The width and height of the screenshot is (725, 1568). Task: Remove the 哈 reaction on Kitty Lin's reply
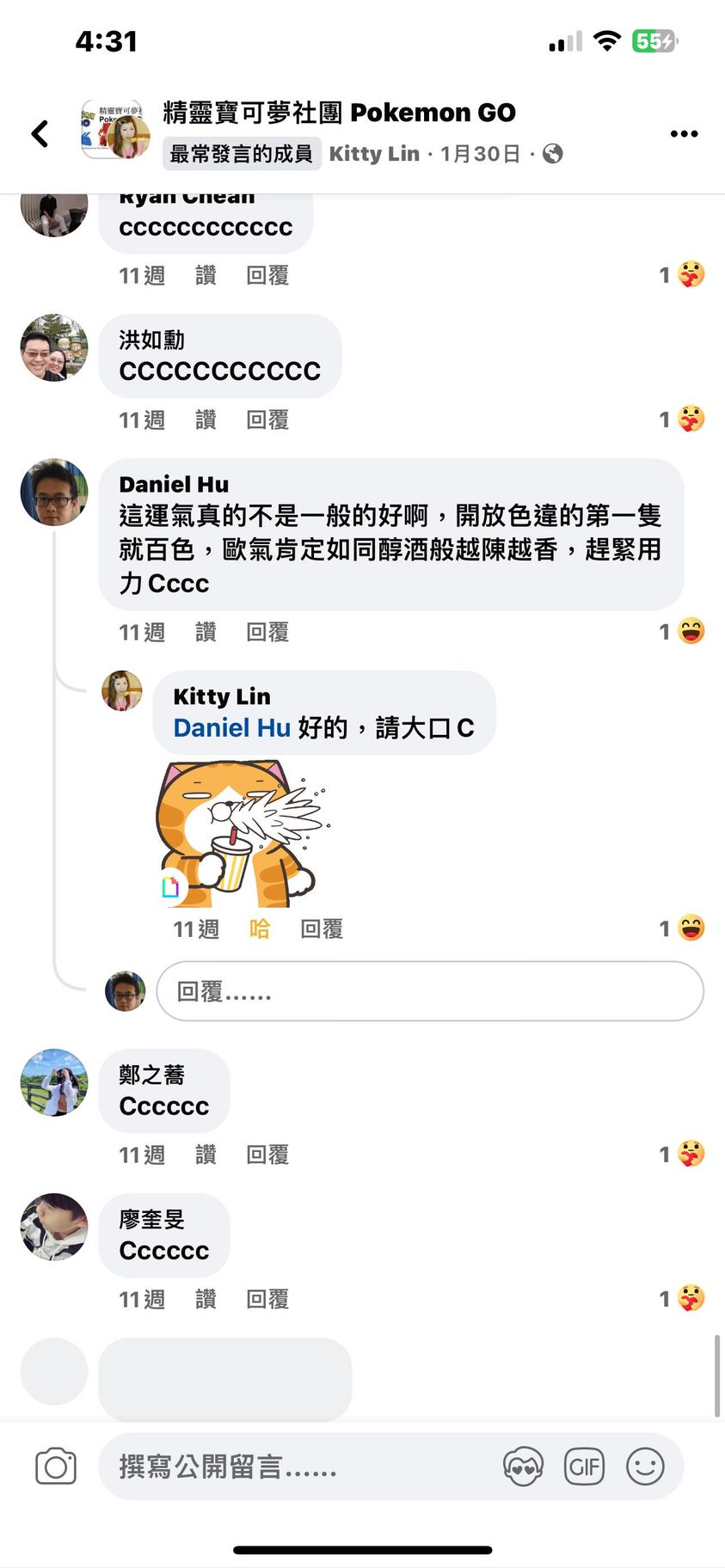coord(259,928)
